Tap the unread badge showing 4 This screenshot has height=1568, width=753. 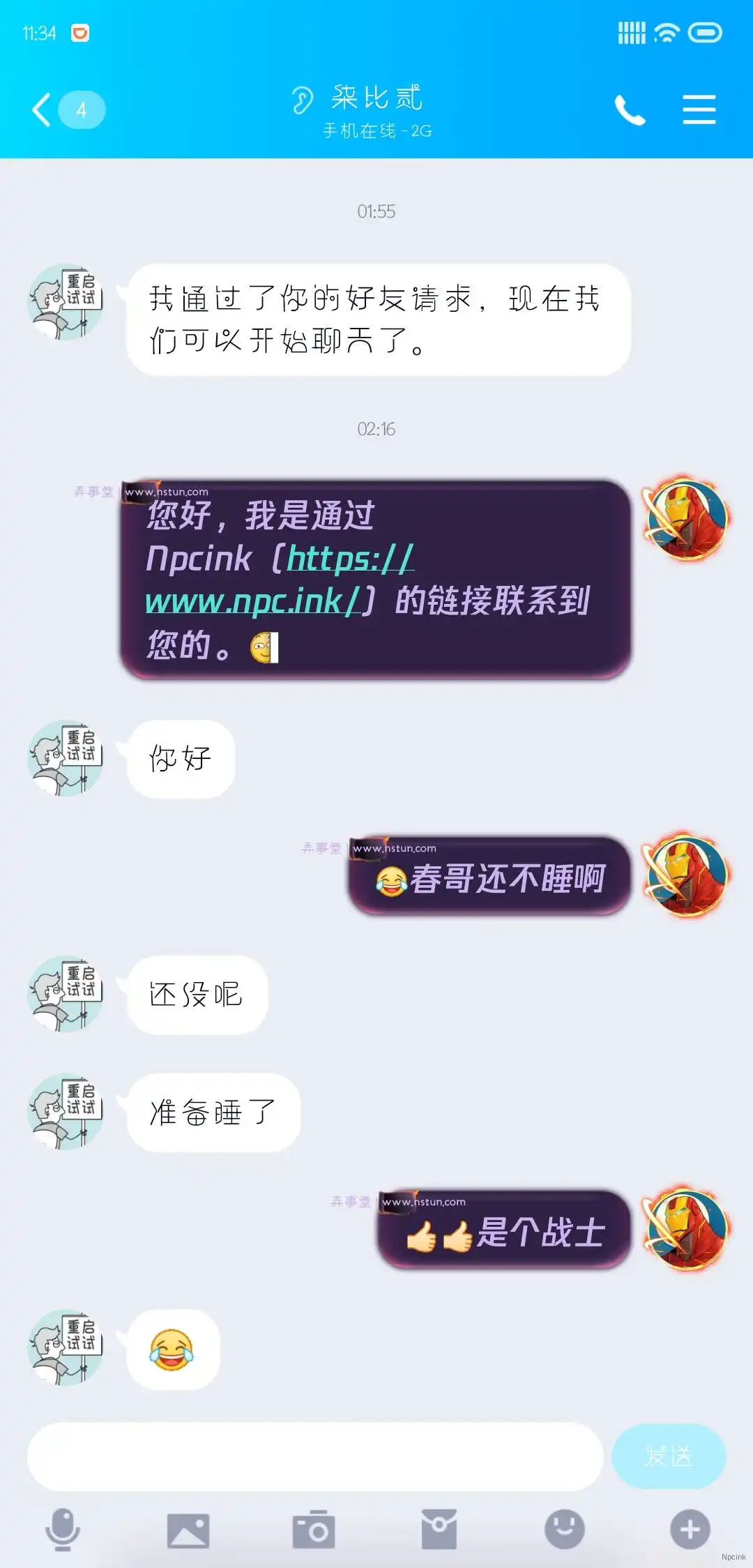[81, 110]
